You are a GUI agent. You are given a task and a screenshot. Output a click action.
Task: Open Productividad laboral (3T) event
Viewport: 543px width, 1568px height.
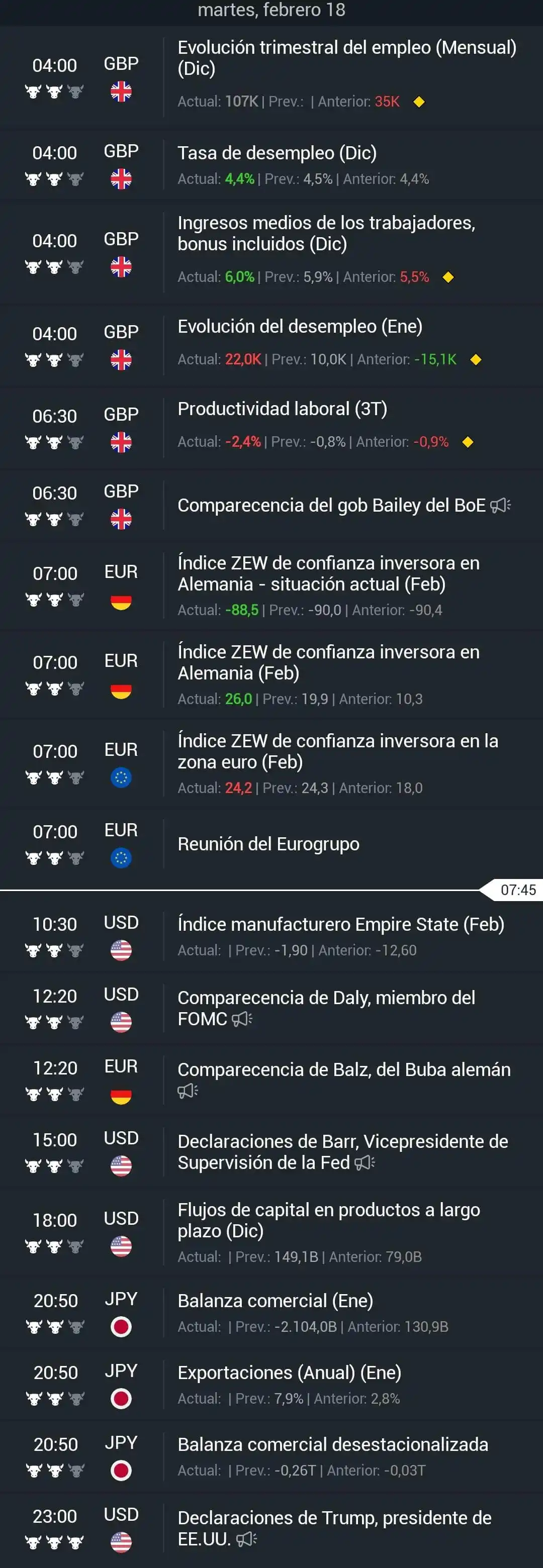tap(282, 409)
